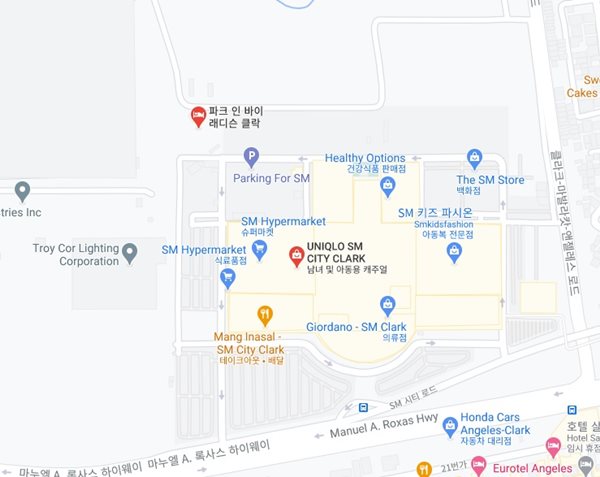This screenshot has height=477, width=600.
Task: Open The SM Store marker
Action: pyautogui.click(x=474, y=158)
